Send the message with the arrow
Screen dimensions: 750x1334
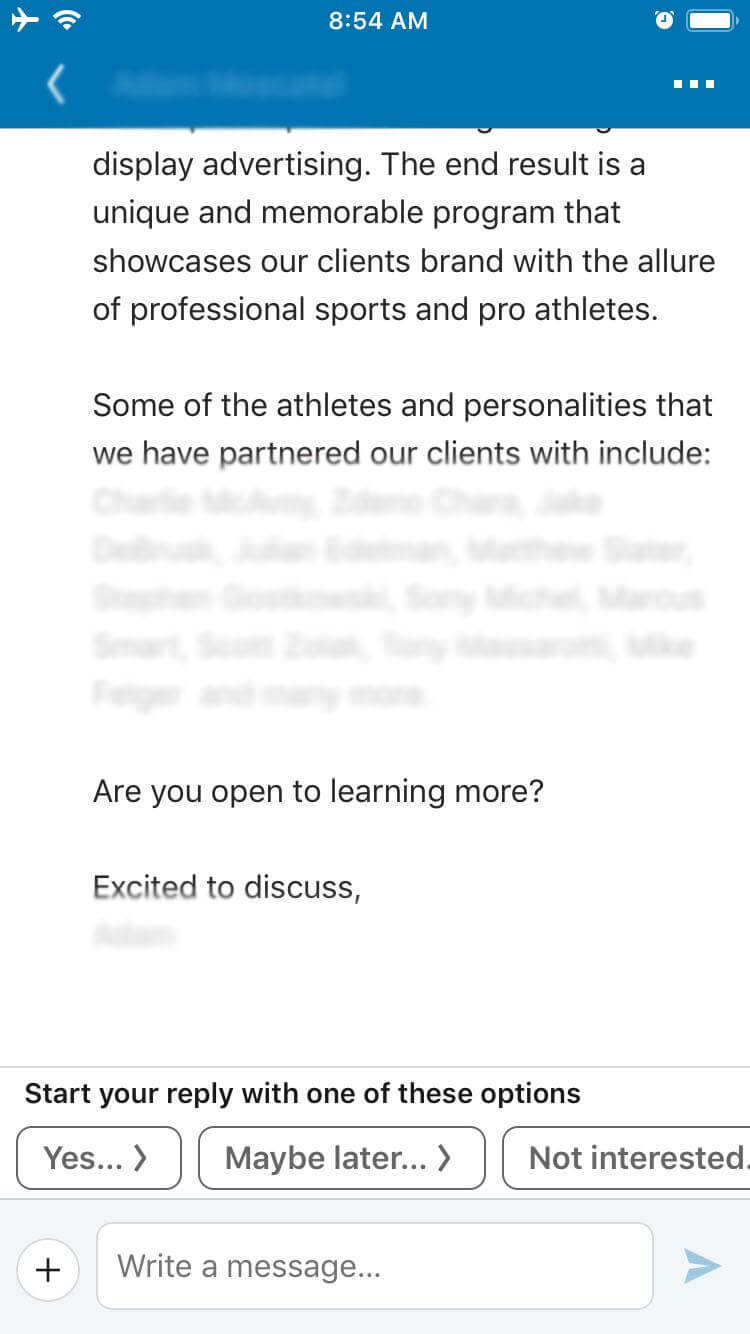(702, 1266)
